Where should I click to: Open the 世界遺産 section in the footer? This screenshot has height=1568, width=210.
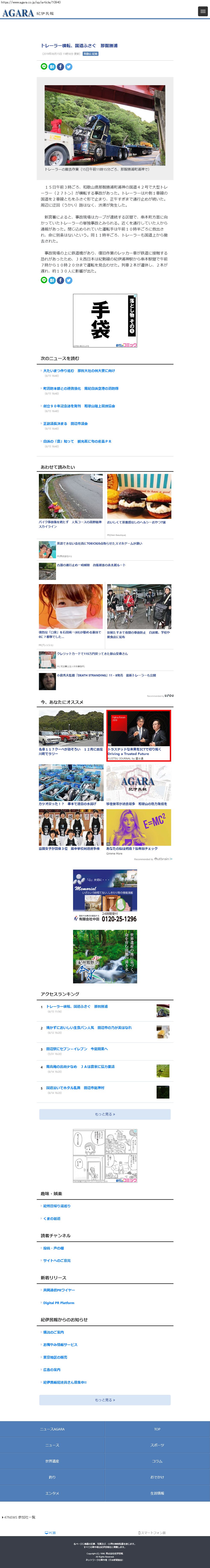[52, 1461]
